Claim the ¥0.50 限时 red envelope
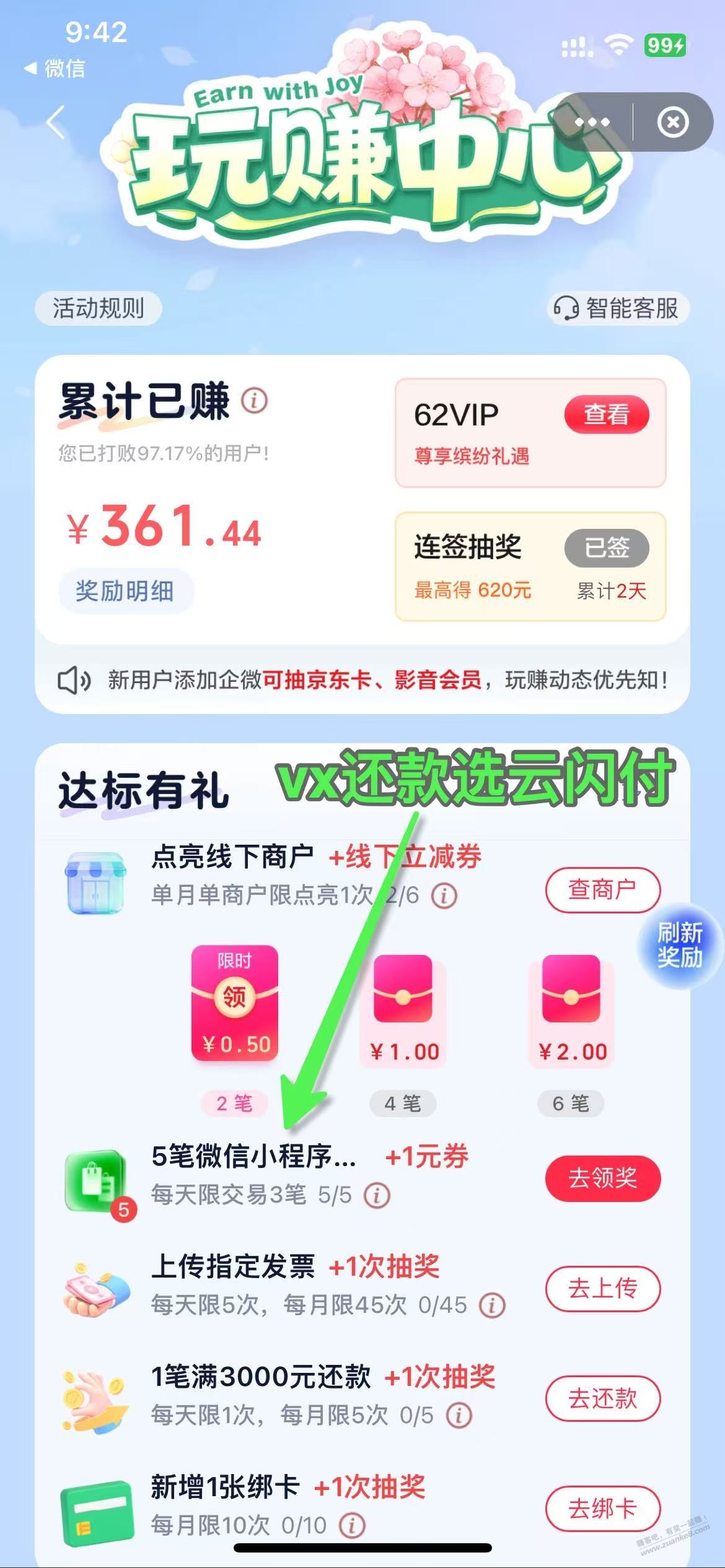 [234, 1003]
